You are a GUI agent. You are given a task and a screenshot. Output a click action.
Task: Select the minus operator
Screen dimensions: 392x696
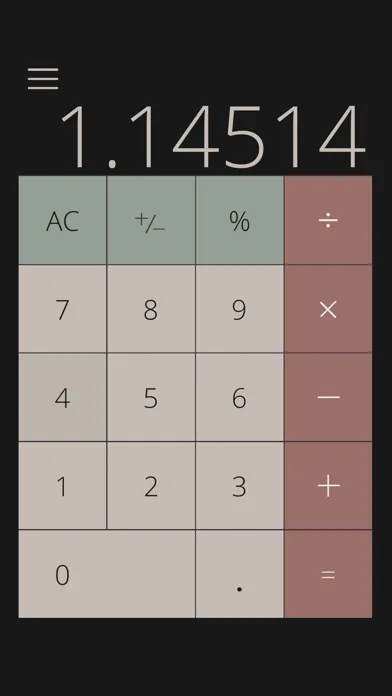[x=328, y=397]
